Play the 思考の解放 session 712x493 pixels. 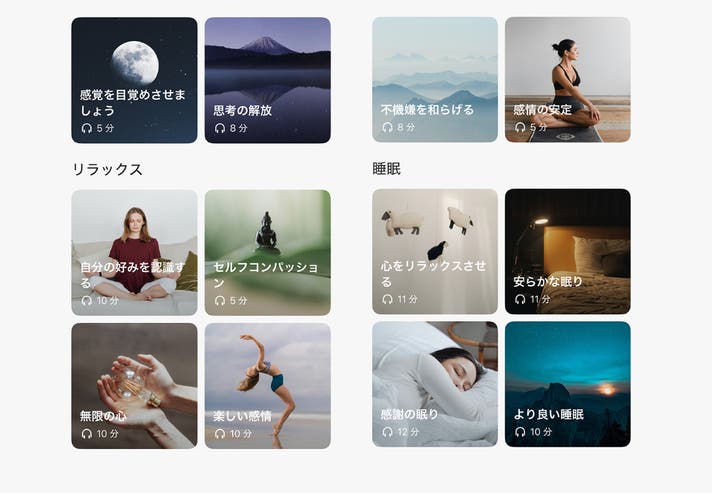pos(267,80)
